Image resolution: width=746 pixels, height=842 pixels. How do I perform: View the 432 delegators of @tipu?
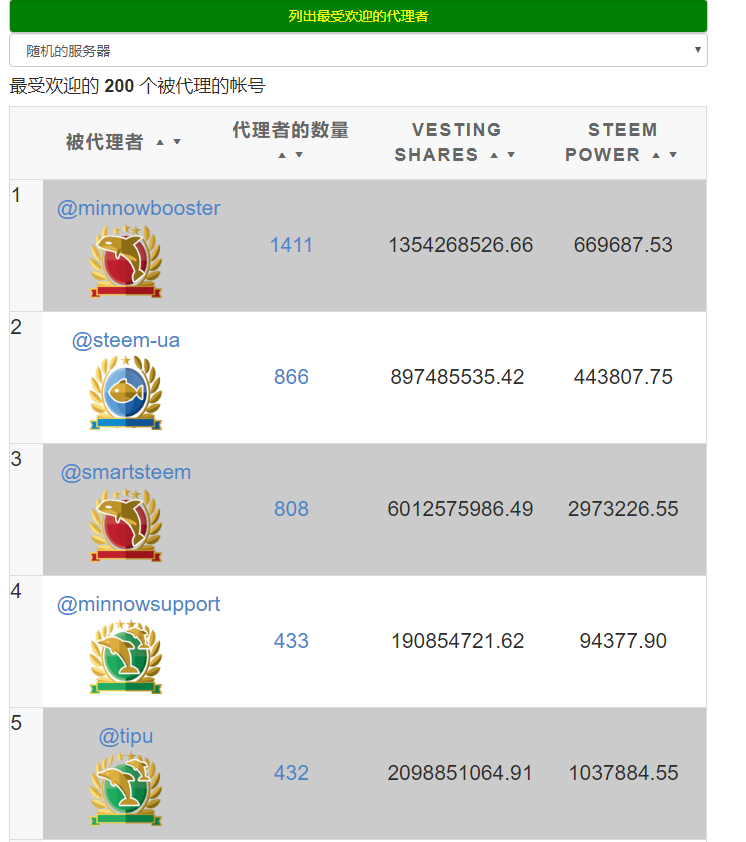point(291,773)
